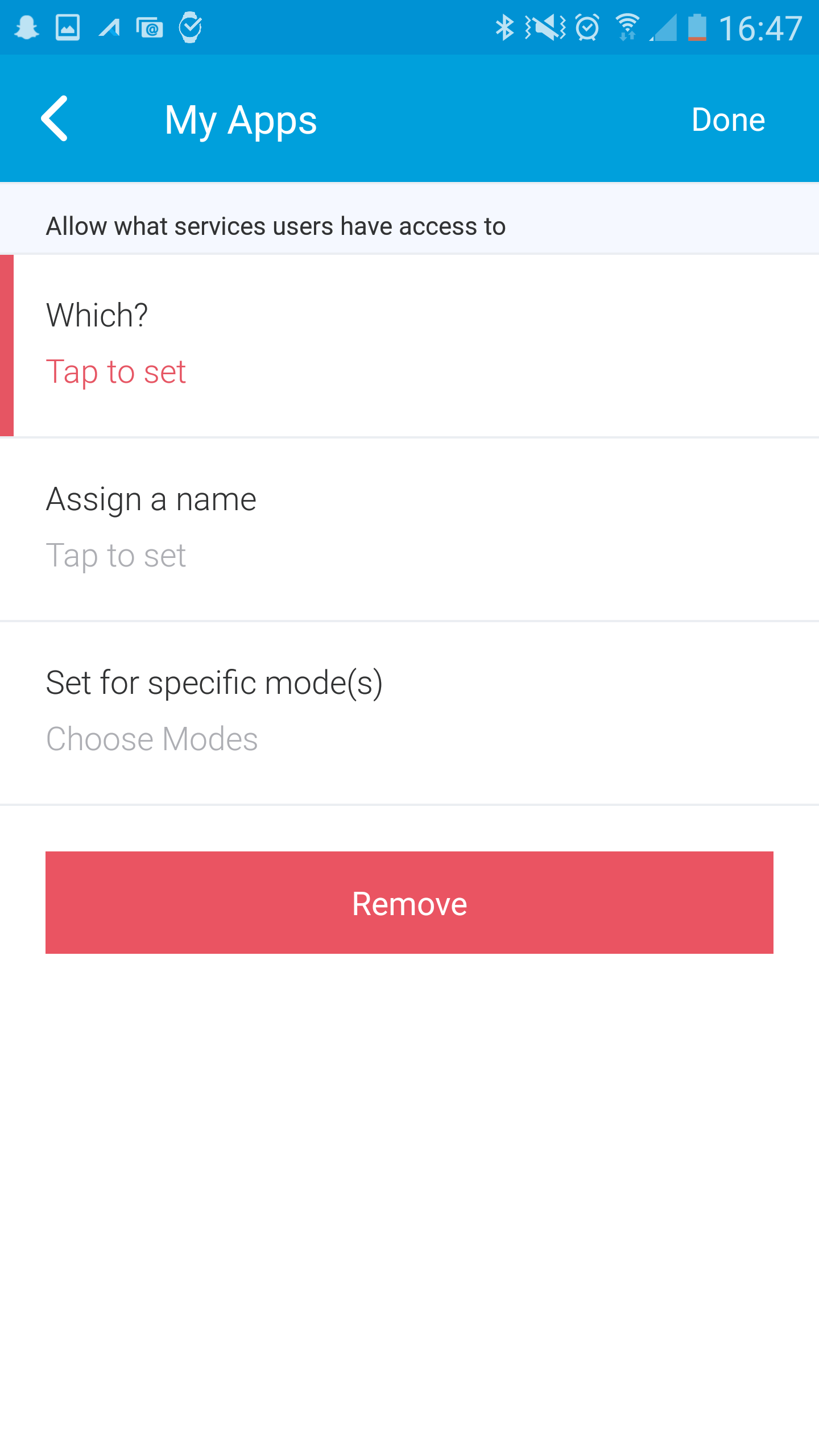This screenshot has height=1456, width=819.
Task: Select the gallery notification icon in status bar
Action: click(x=67, y=27)
